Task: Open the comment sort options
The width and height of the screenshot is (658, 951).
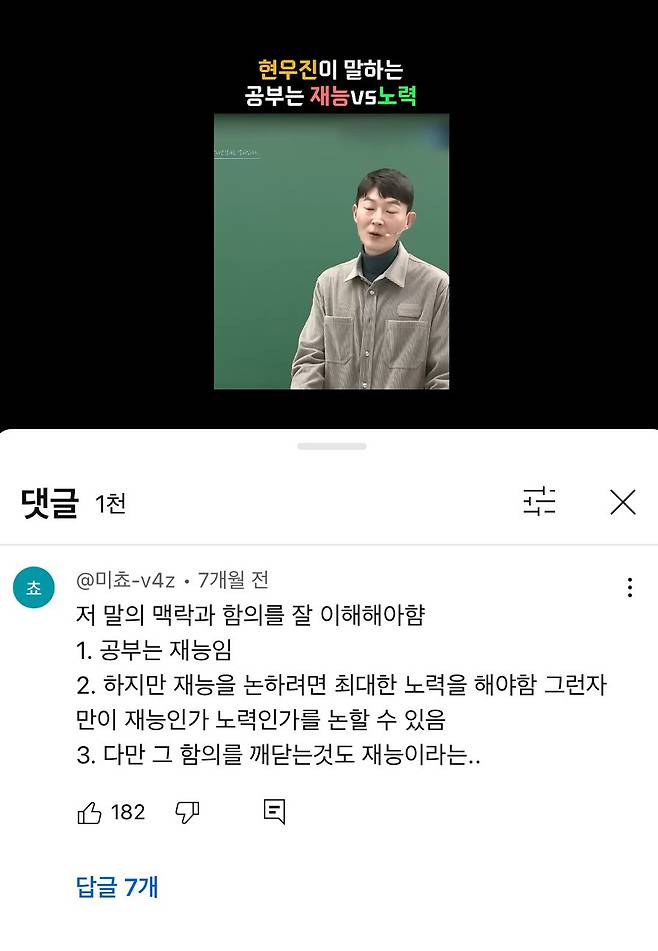Action: pos(539,502)
